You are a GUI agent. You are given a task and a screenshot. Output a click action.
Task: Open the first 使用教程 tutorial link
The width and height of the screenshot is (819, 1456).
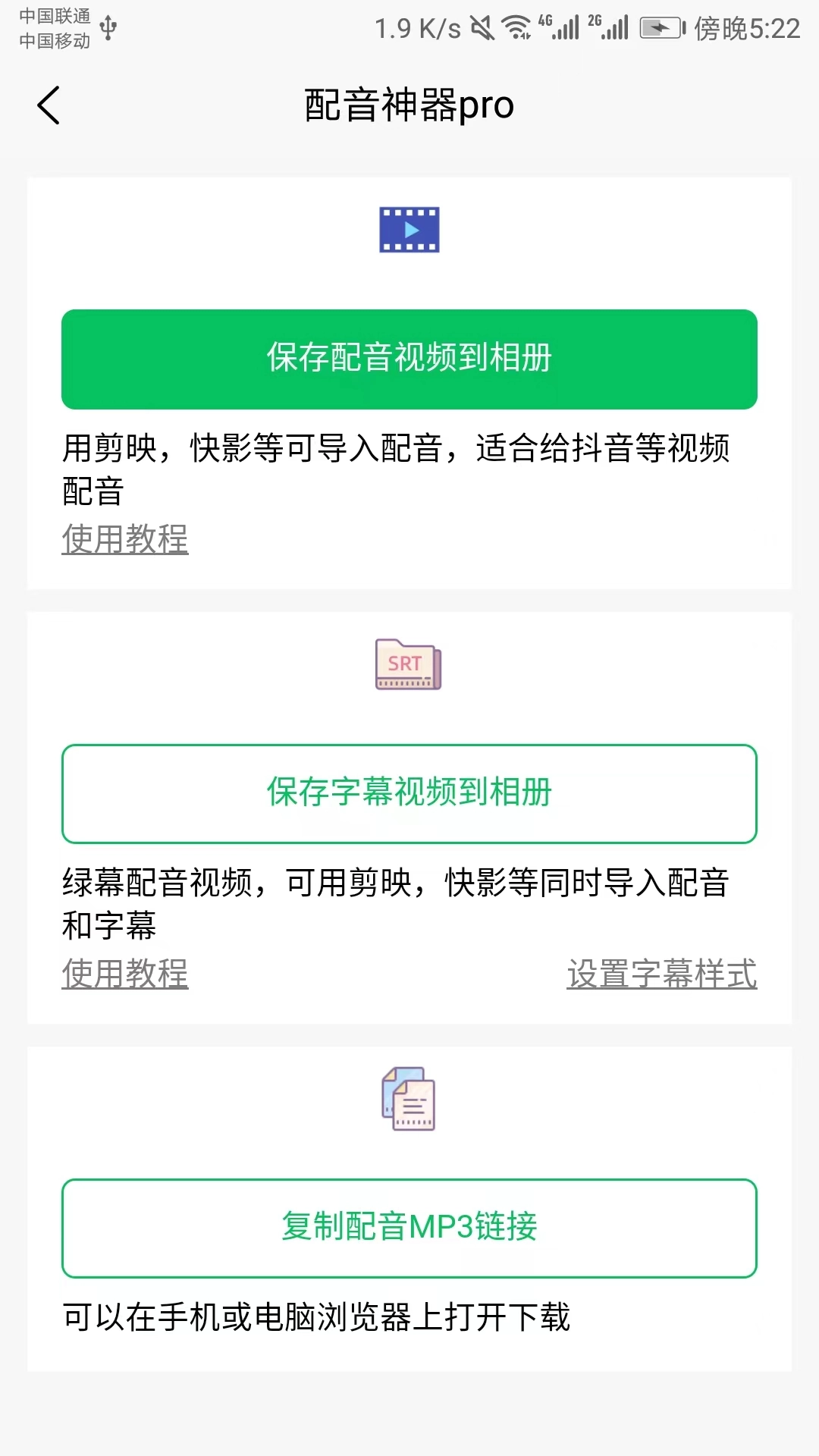point(124,540)
